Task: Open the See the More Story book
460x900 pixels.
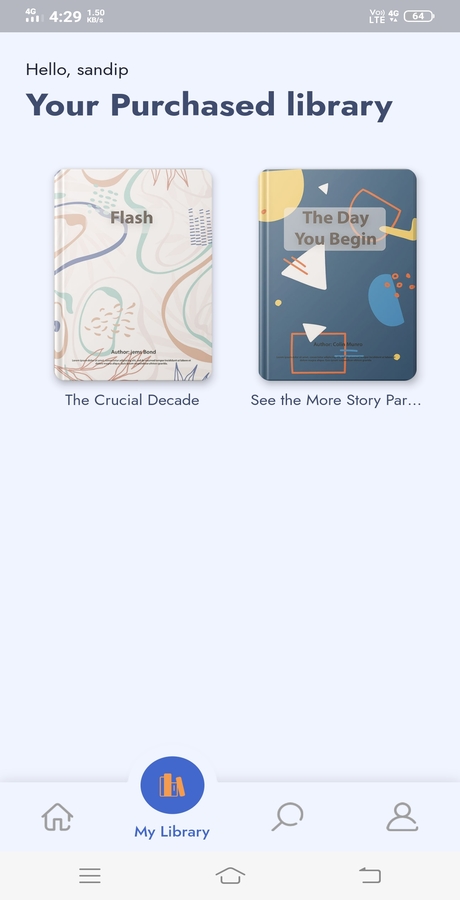Action: coord(337,274)
